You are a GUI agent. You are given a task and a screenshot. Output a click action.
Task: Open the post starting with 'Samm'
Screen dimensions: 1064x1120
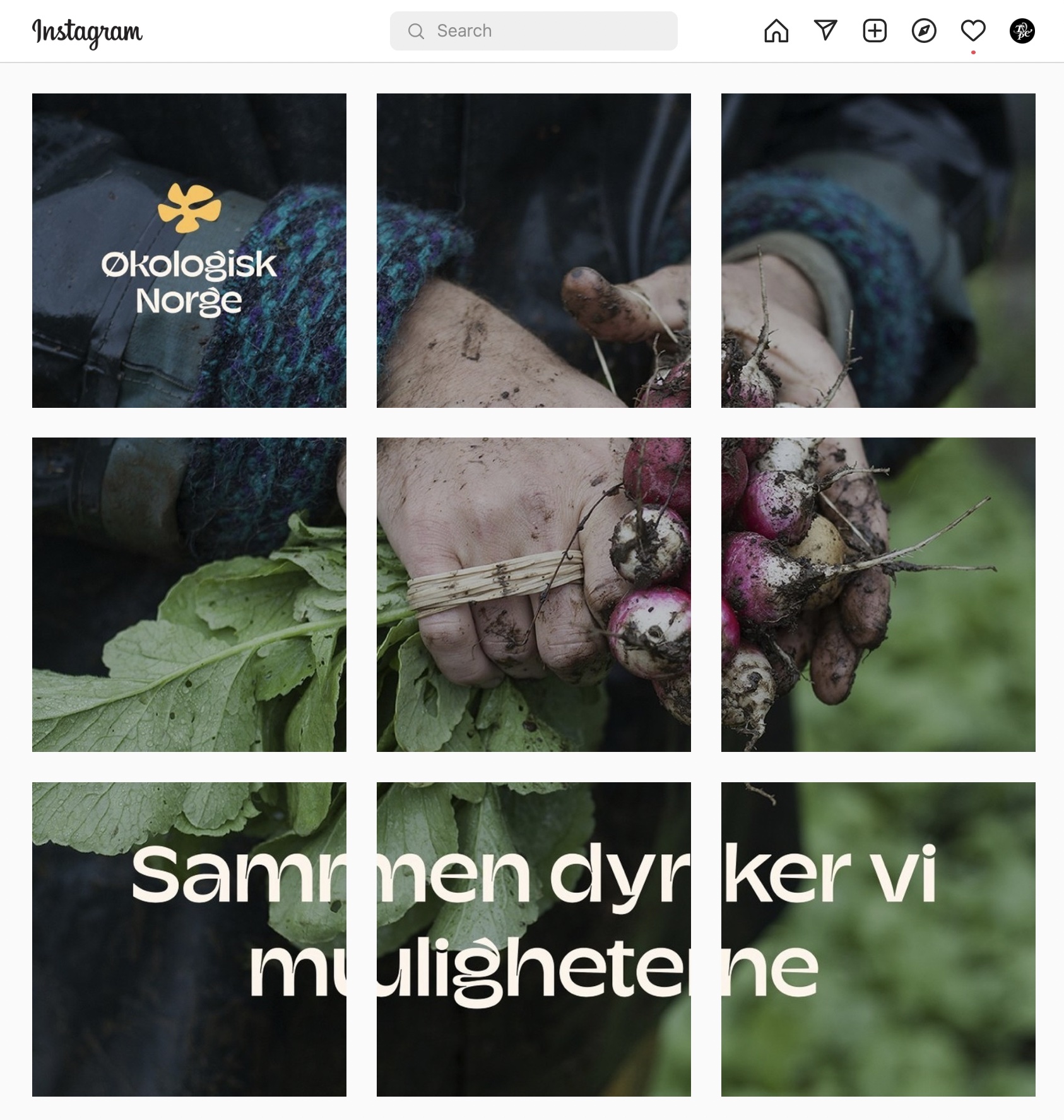(189, 939)
